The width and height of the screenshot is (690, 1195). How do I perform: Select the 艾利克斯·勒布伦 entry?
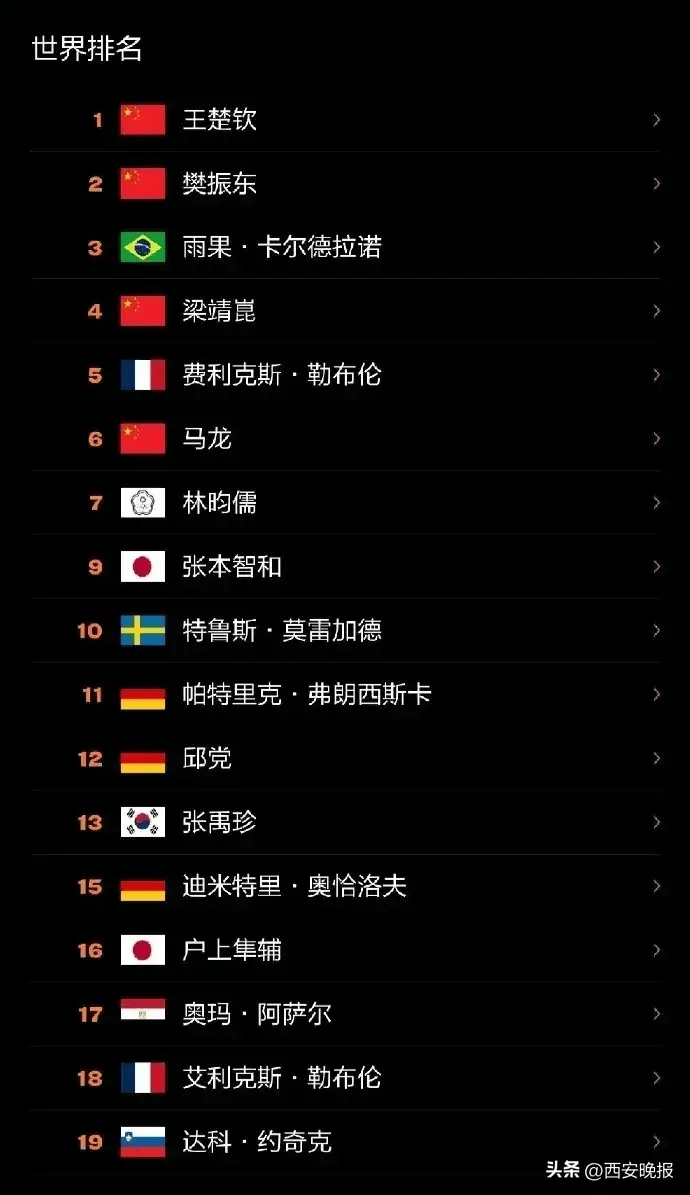[x=345, y=1078]
